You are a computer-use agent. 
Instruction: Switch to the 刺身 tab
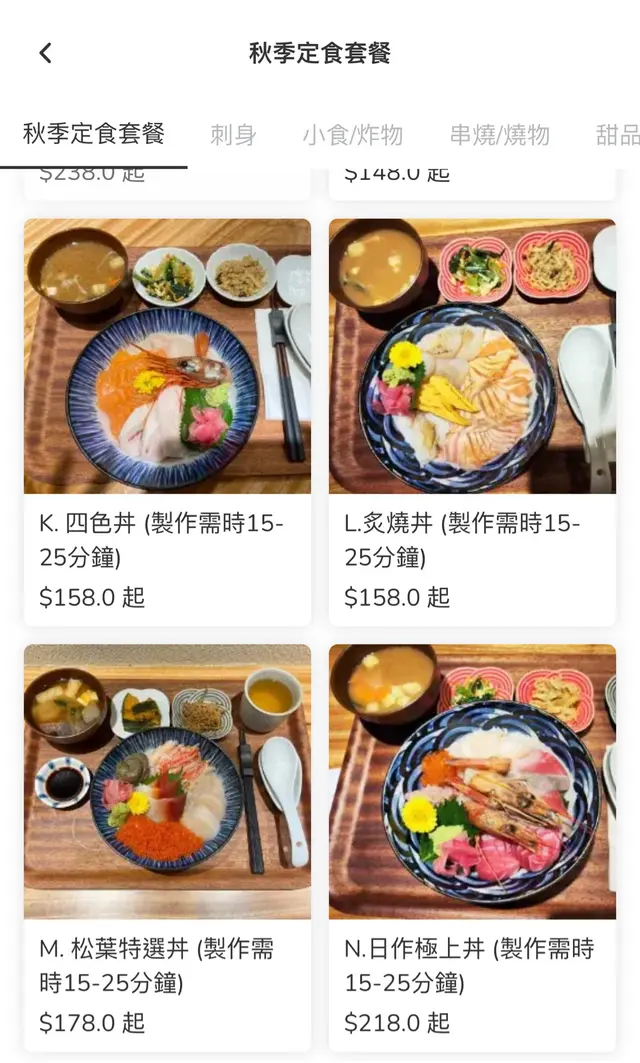pos(233,135)
